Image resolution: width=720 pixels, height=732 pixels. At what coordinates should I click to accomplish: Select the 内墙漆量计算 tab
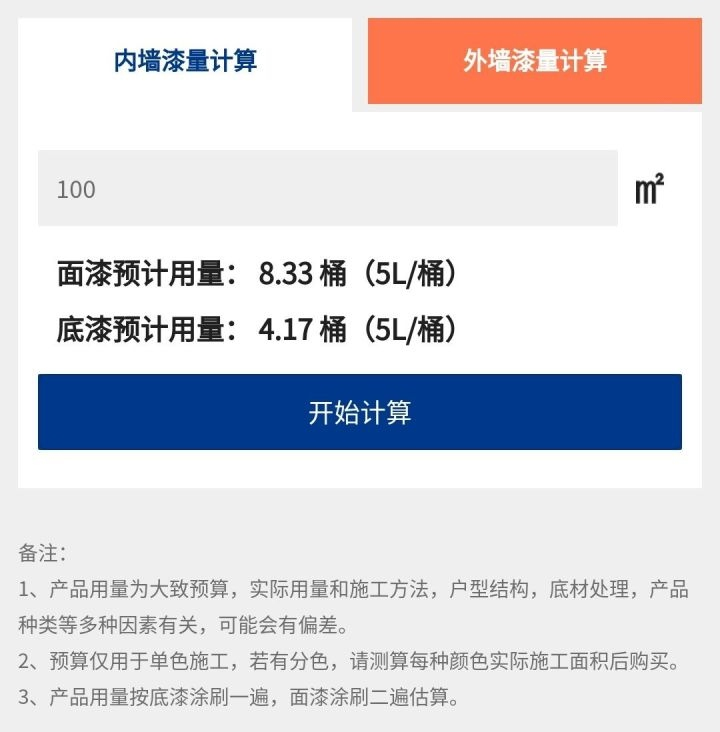click(x=185, y=61)
